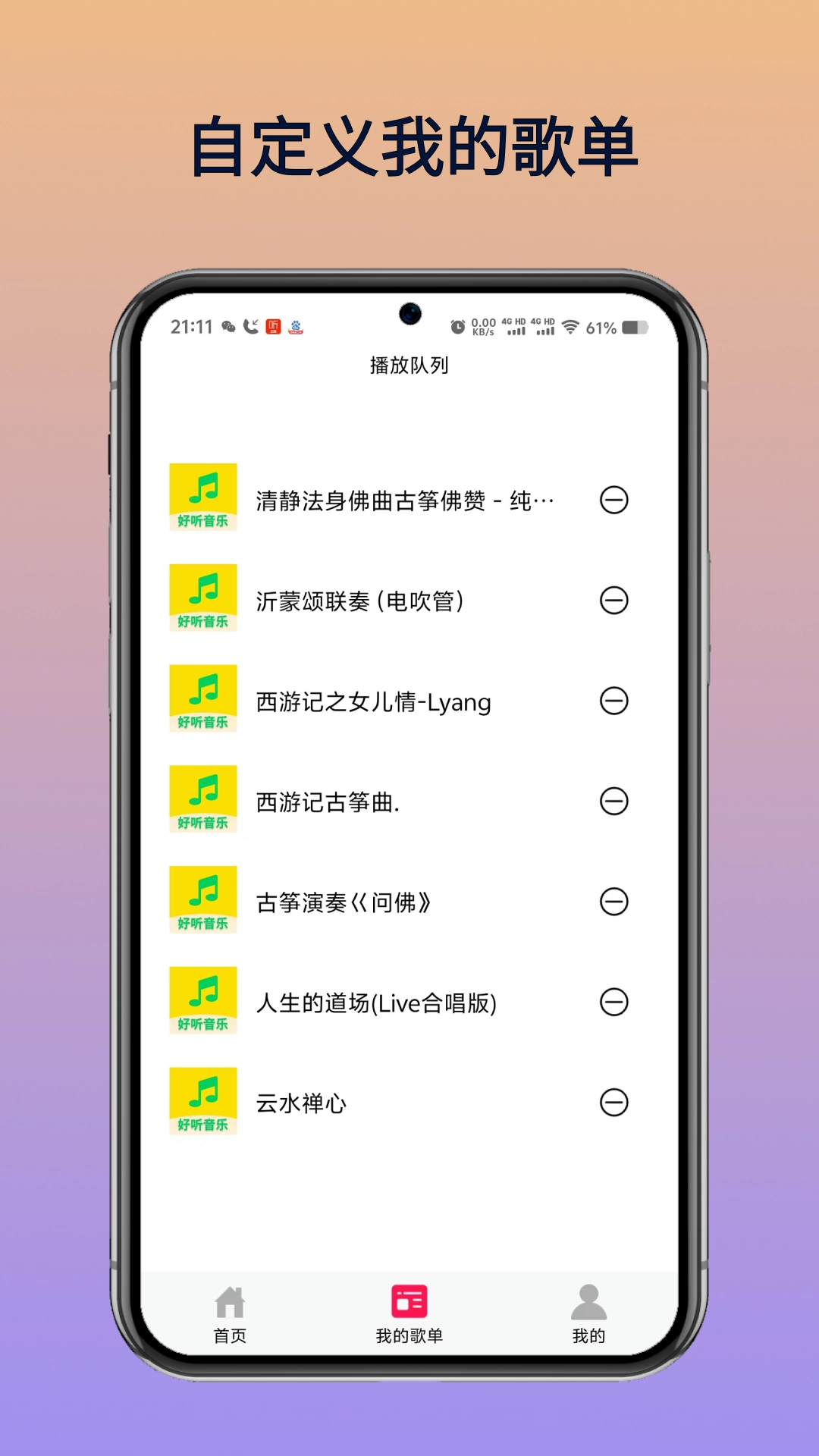Tap the 0.00 KB/s network speed indicator
This screenshot has height=1456, width=819.
(x=483, y=326)
